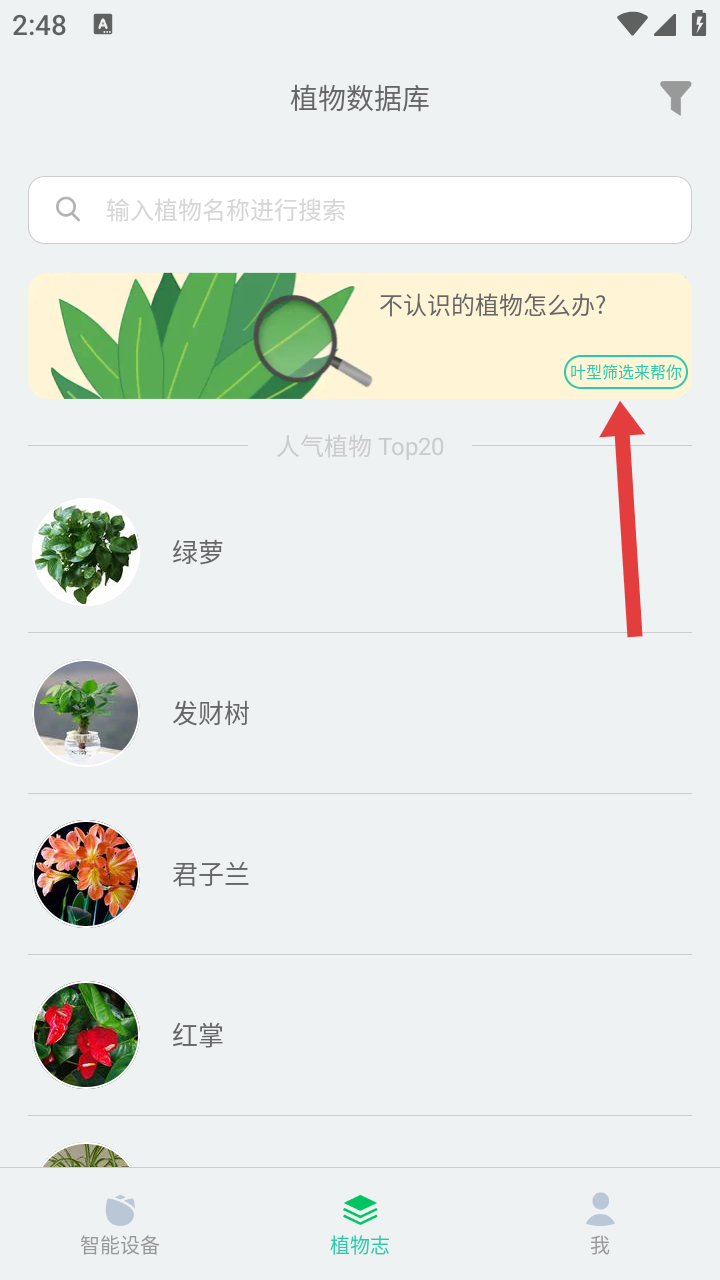Select the 植物志 tab
Image resolution: width=720 pixels, height=1280 pixels.
coord(360,1224)
